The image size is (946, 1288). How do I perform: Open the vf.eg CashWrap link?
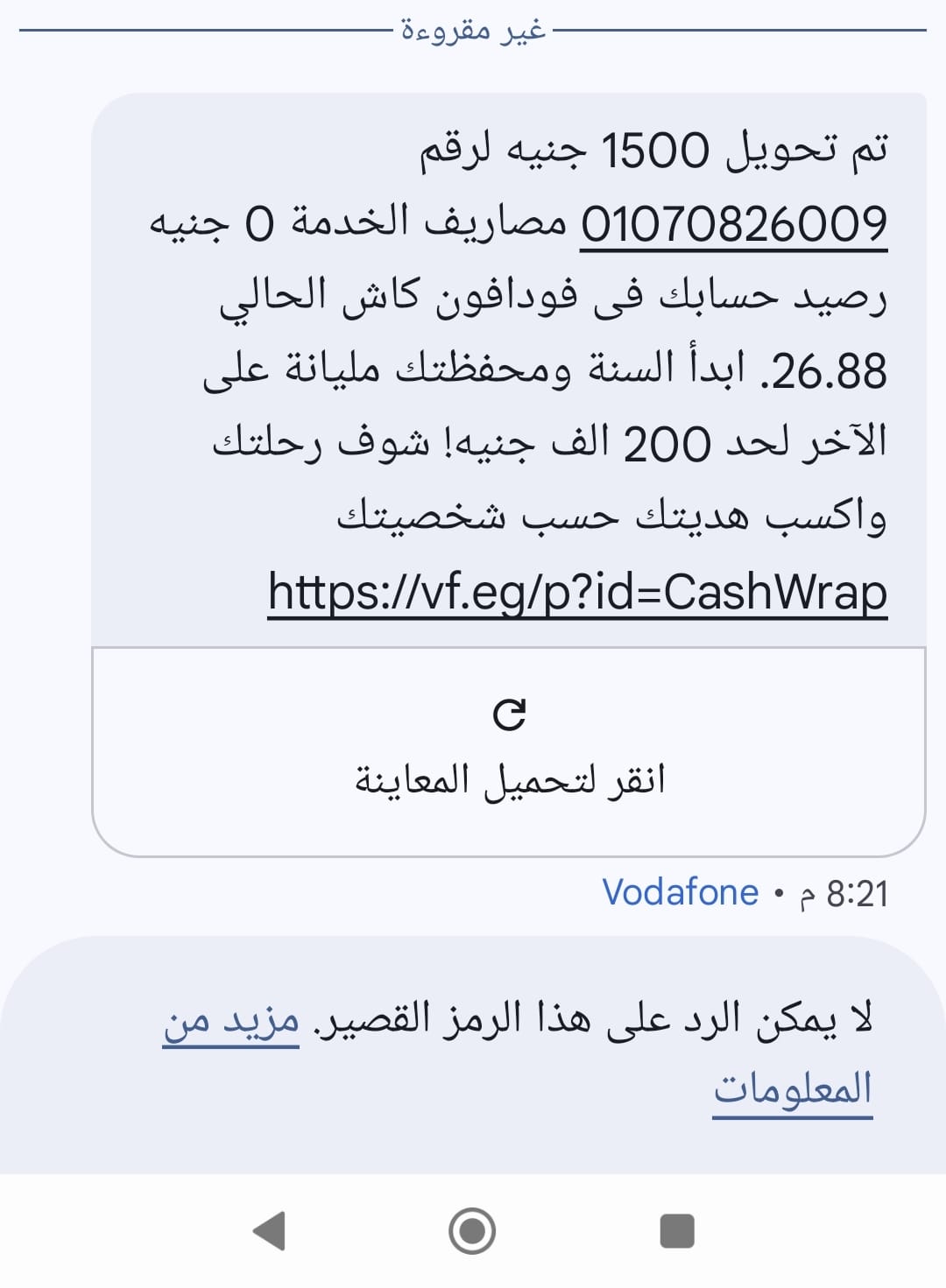click(x=577, y=593)
